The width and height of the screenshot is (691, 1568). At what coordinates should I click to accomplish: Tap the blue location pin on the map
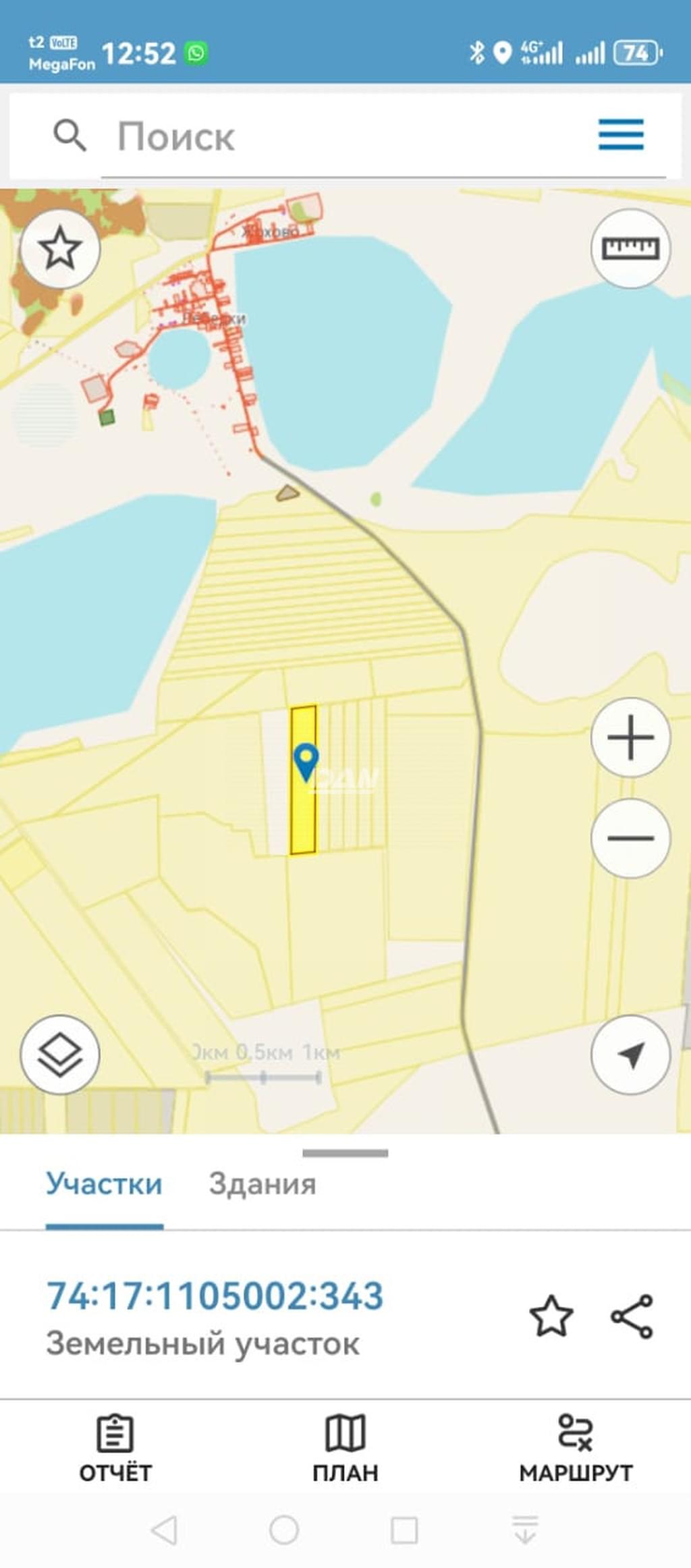click(306, 761)
